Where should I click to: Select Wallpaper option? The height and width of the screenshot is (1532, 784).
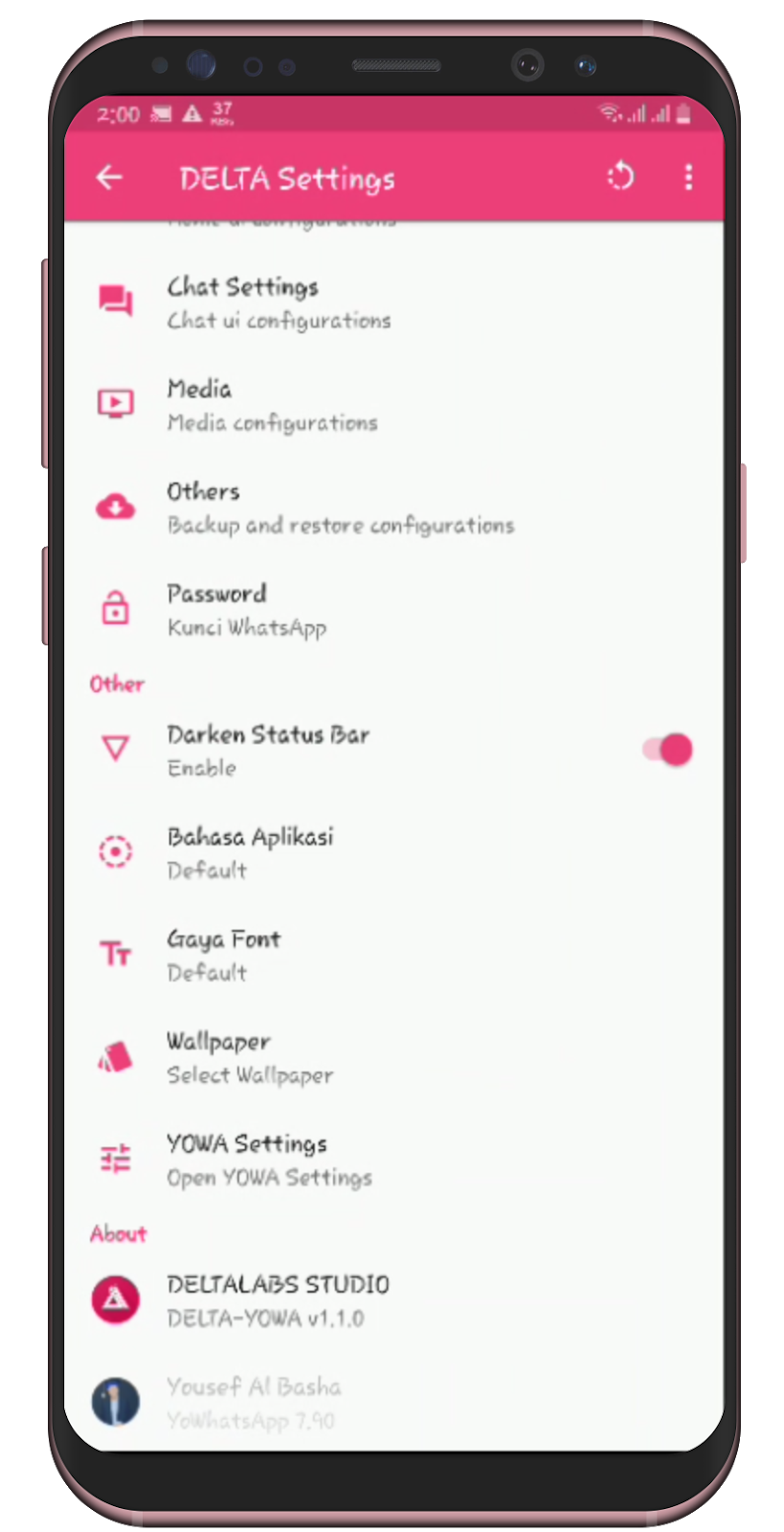[x=393, y=1057]
